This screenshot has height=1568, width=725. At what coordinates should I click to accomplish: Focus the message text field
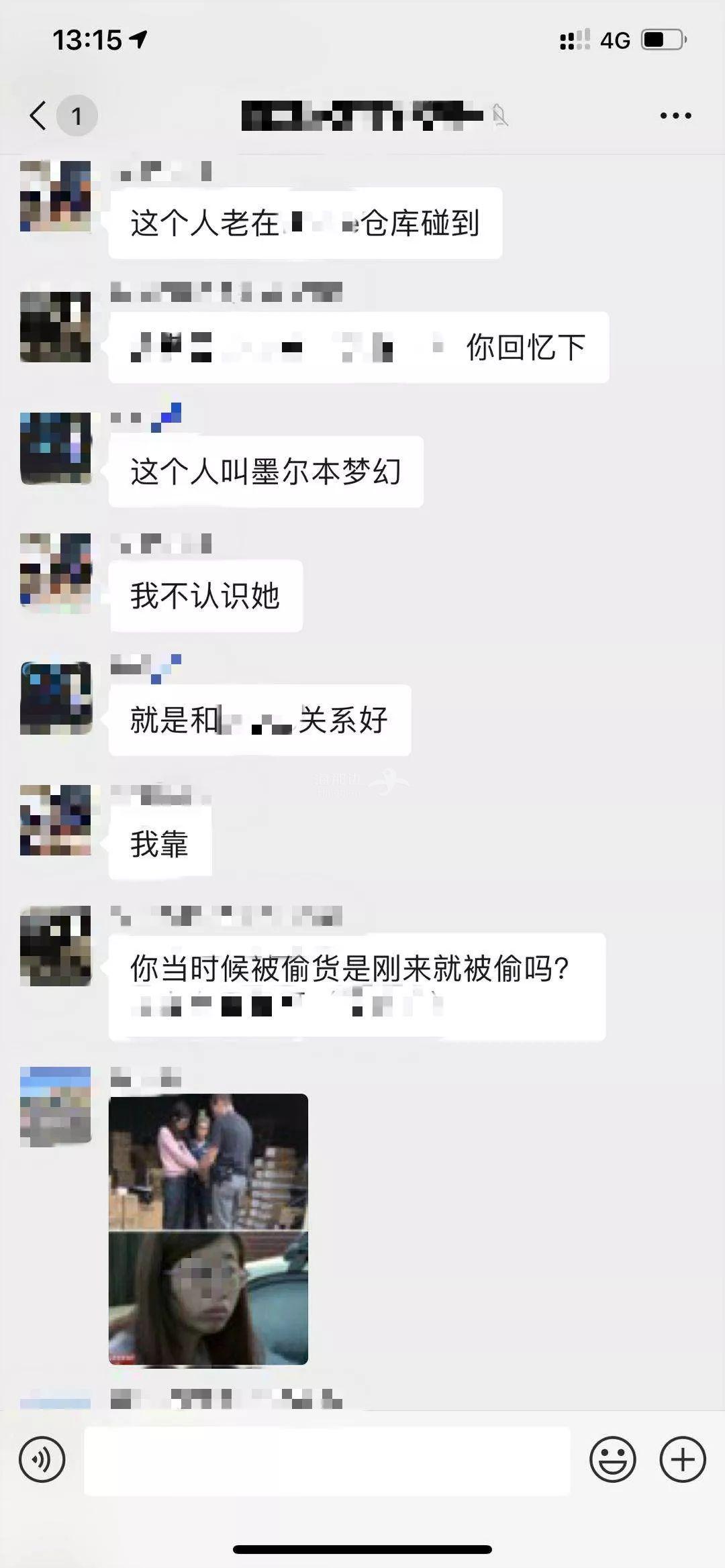coord(327,1461)
